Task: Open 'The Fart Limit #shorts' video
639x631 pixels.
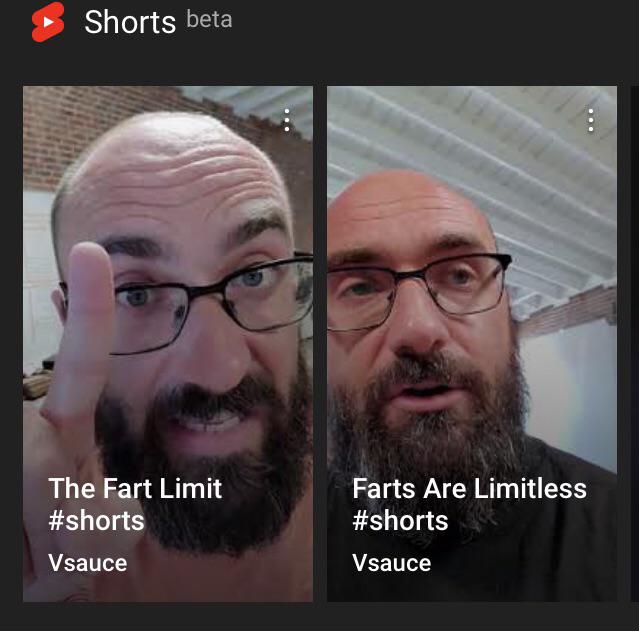Action: point(167,343)
